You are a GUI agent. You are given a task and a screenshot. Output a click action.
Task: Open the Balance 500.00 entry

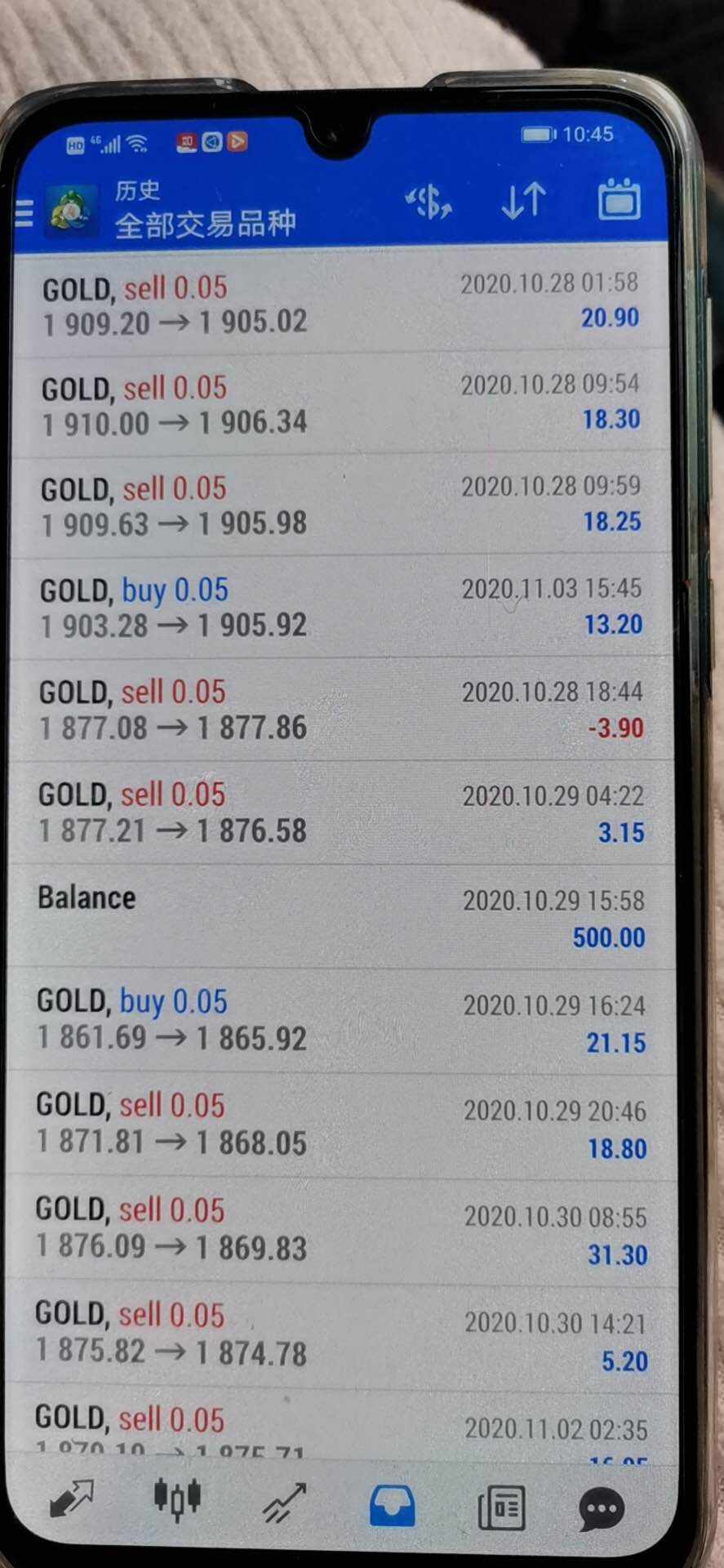(341, 917)
